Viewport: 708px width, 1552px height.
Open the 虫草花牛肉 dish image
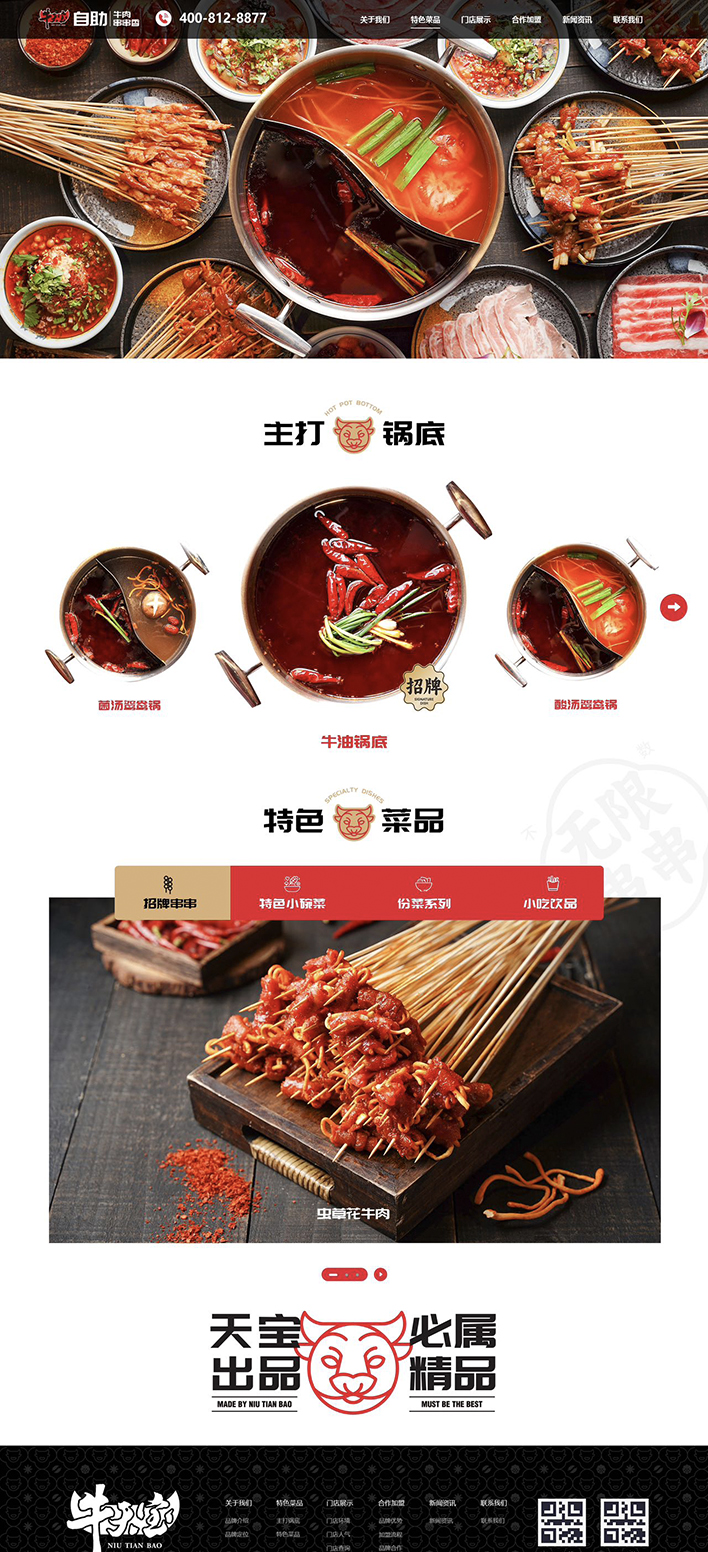coord(354,1070)
